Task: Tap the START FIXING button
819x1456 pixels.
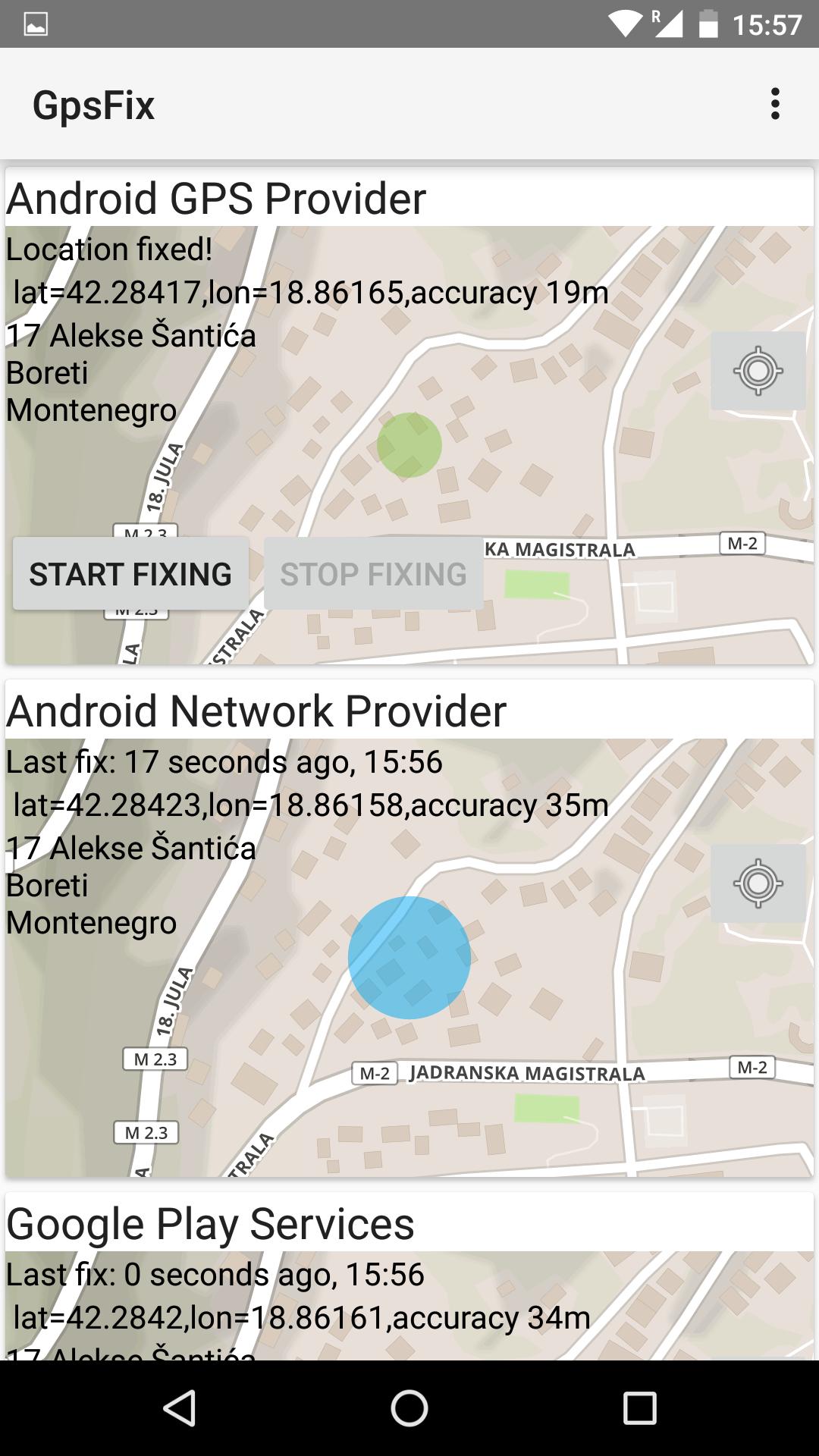Action: tap(130, 574)
